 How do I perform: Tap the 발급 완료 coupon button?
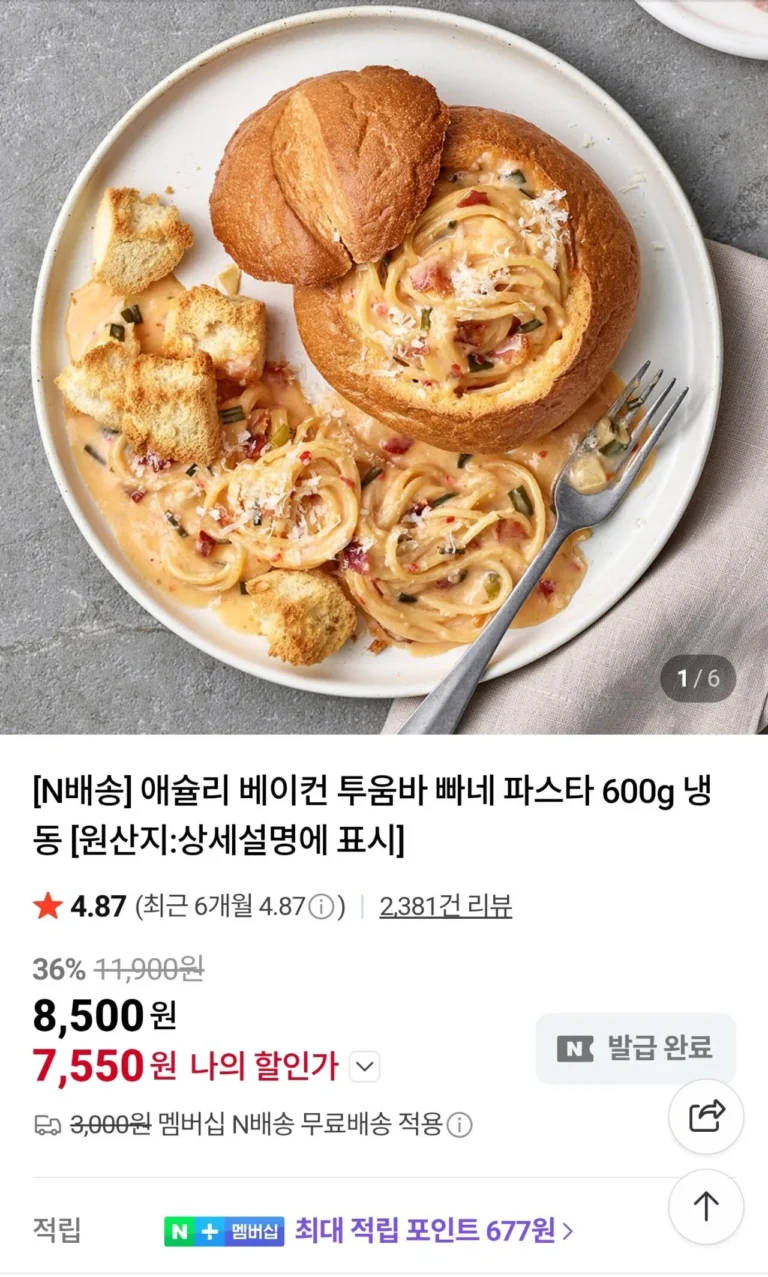(x=636, y=1048)
